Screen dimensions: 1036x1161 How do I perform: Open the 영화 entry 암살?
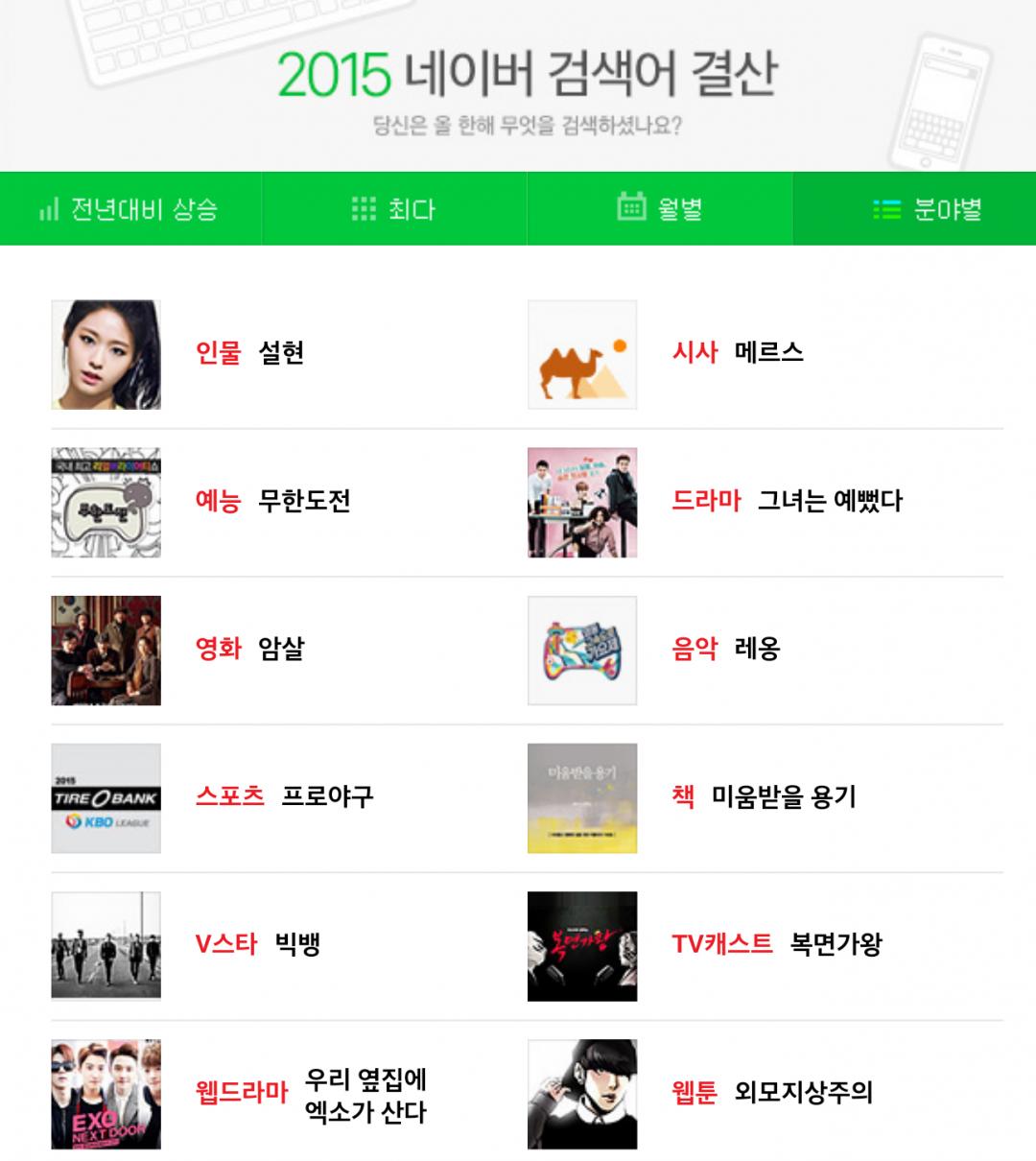tap(281, 650)
